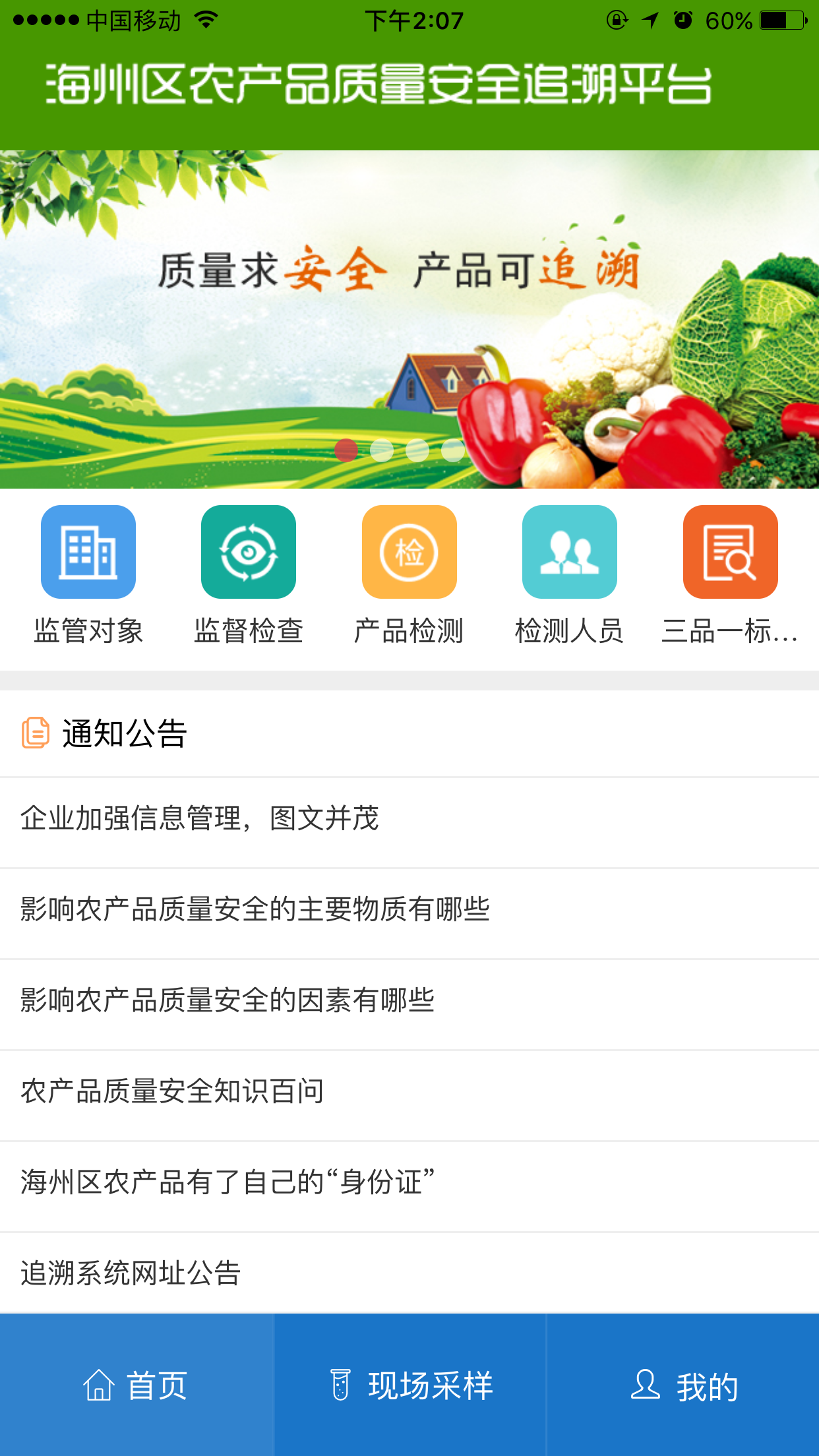Viewport: 819px width, 1456px height.
Task: Switch to 首页 tab
Action: point(136,1385)
